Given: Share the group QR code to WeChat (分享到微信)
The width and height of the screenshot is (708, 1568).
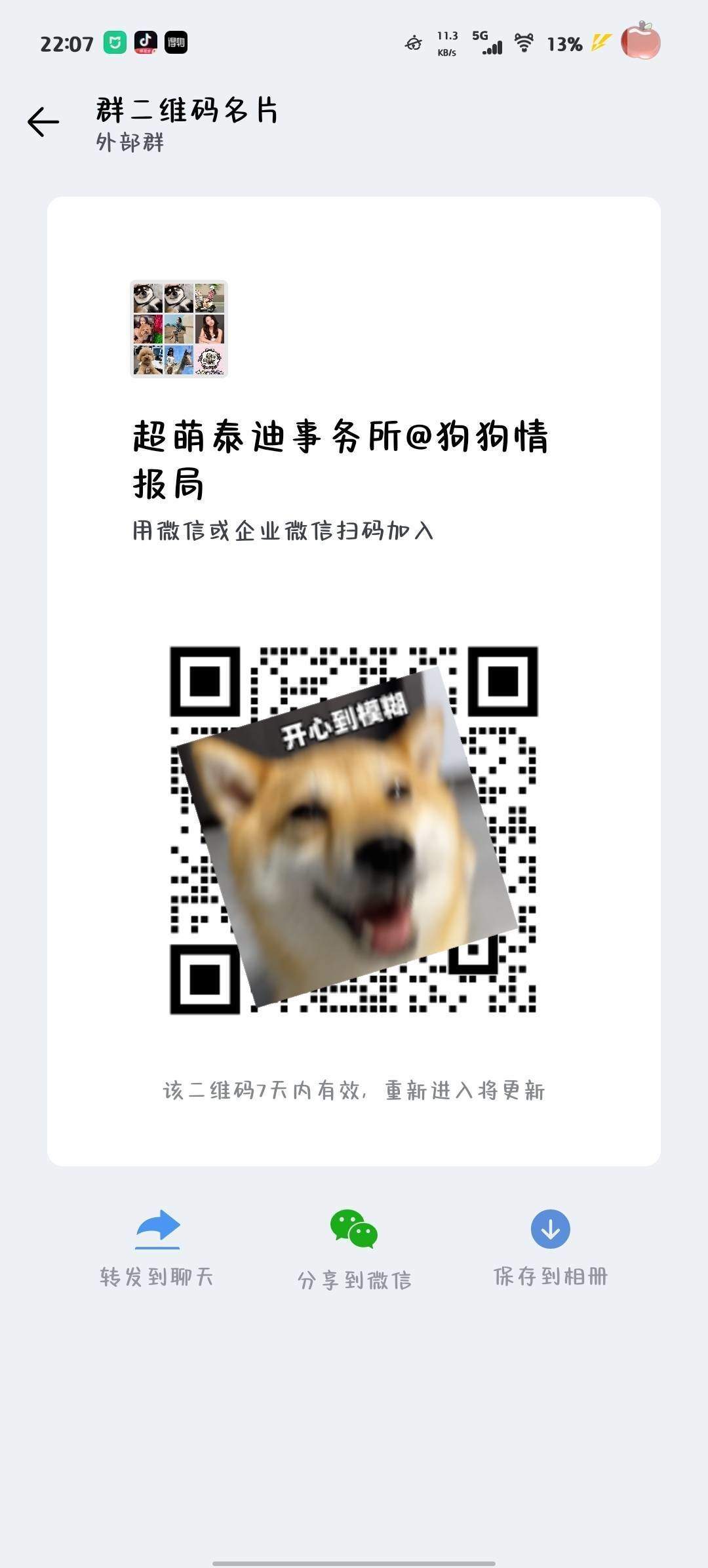Looking at the screenshot, I should tap(354, 1249).
